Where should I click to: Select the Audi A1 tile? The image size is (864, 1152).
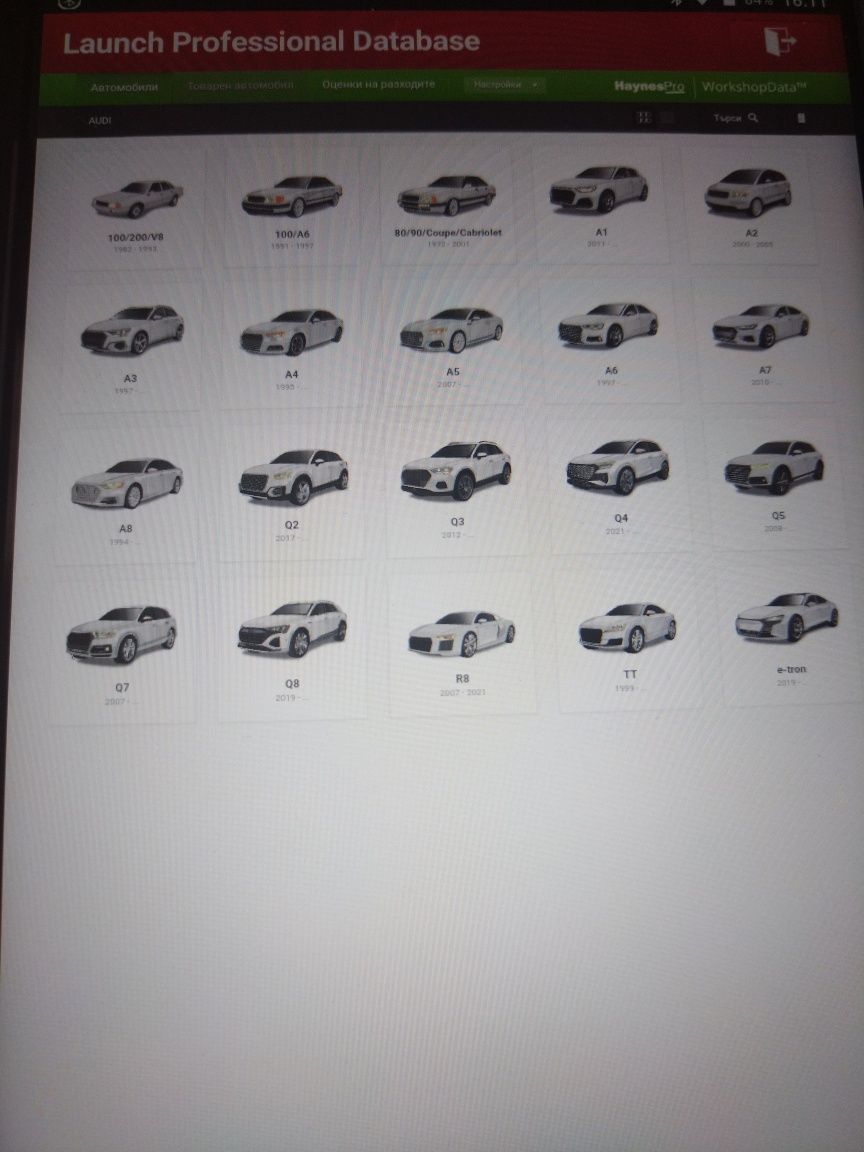tap(598, 202)
